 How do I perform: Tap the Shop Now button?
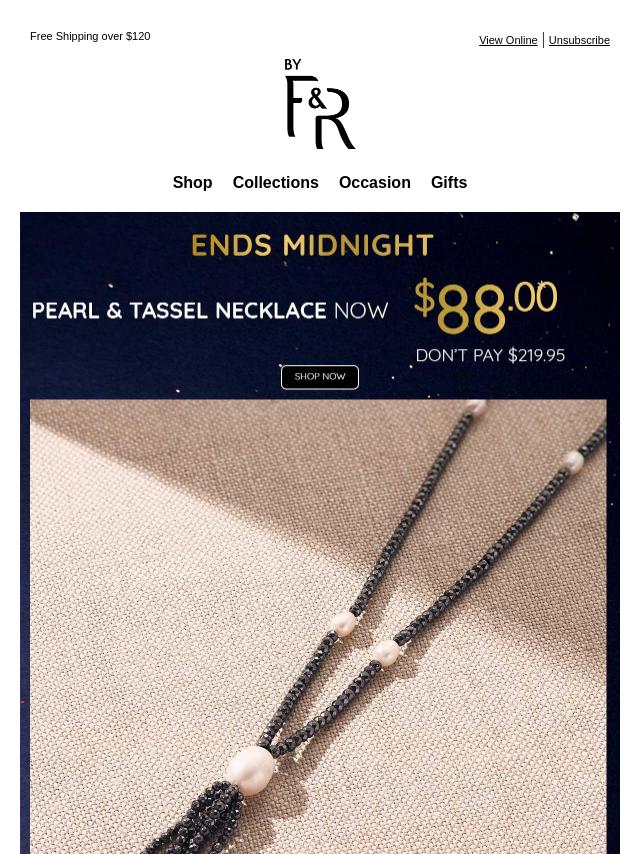(x=320, y=377)
